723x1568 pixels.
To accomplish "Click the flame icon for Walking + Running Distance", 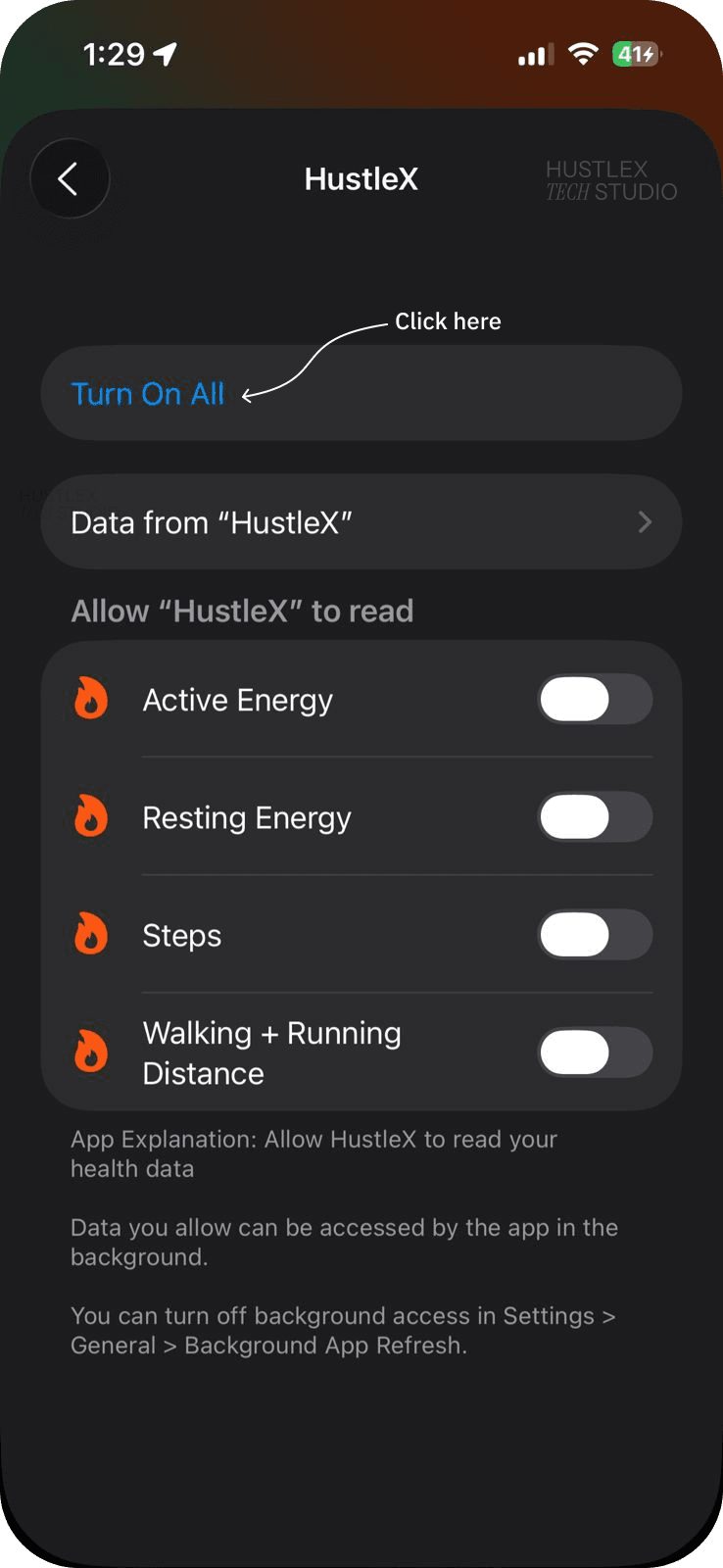I will click(x=90, y=1052).
